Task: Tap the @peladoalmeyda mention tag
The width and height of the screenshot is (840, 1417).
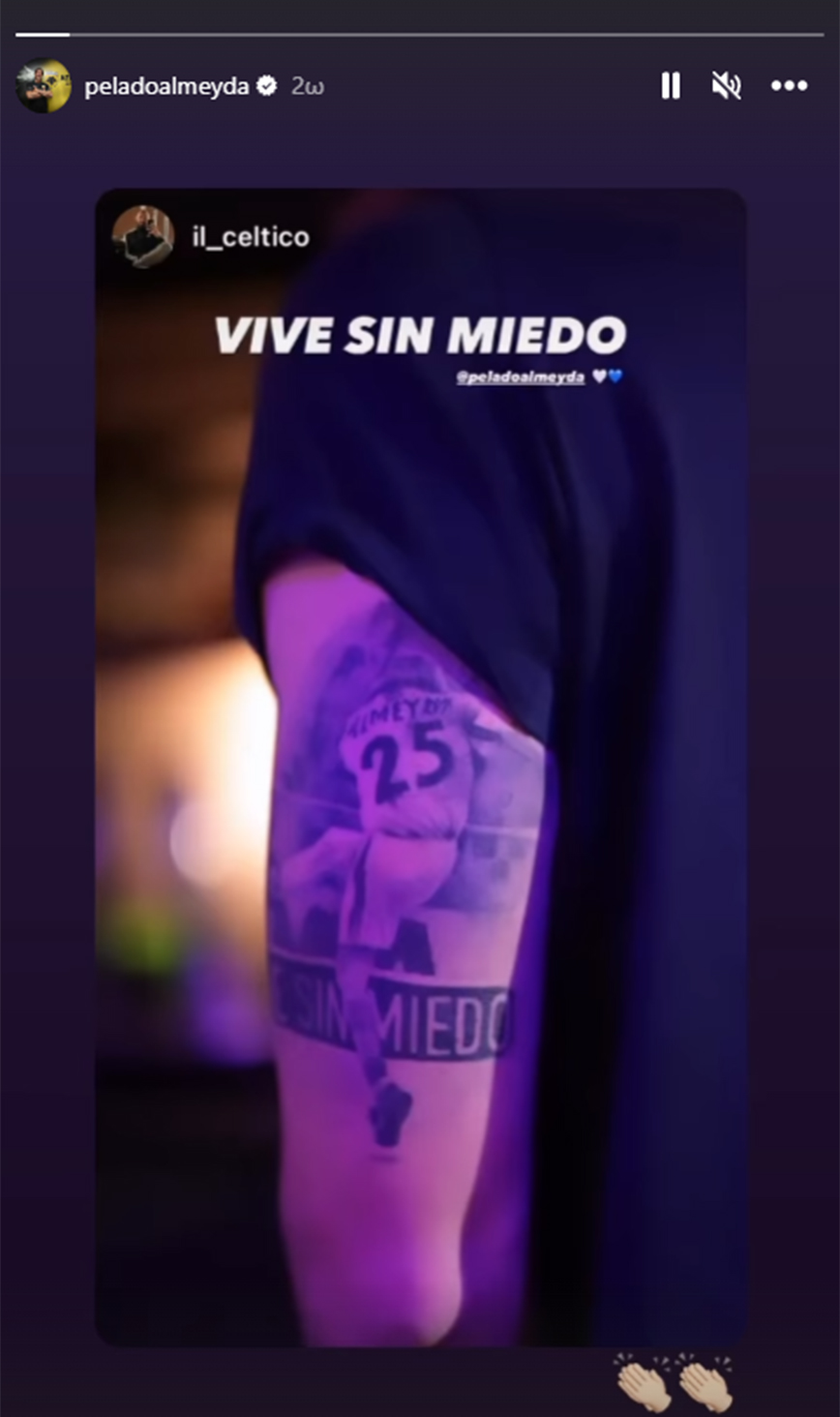Action: 520,377
